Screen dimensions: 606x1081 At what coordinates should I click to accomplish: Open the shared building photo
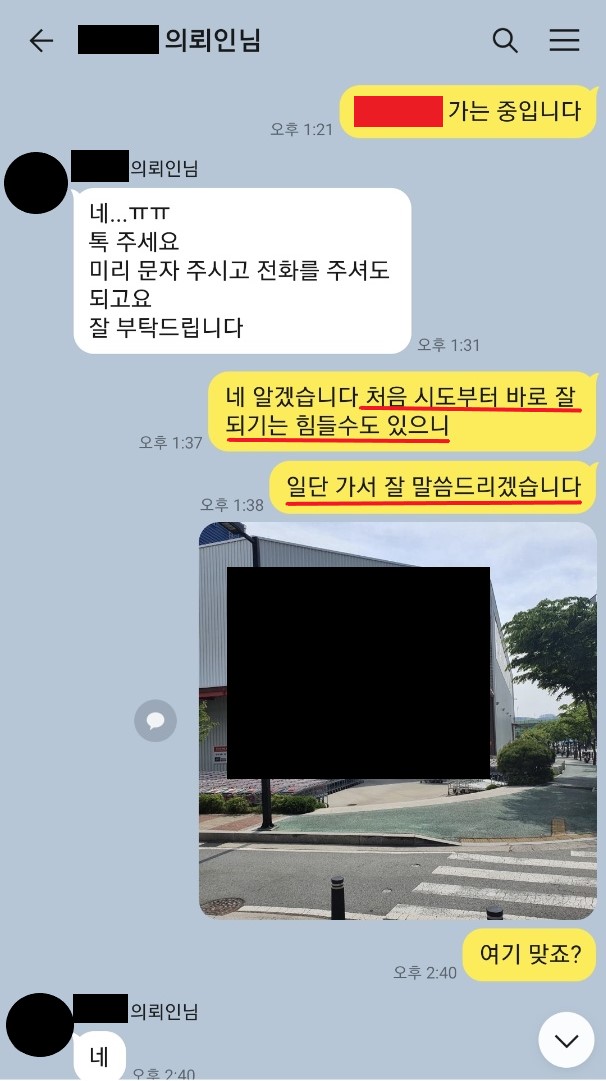click(x=397, y=720)
